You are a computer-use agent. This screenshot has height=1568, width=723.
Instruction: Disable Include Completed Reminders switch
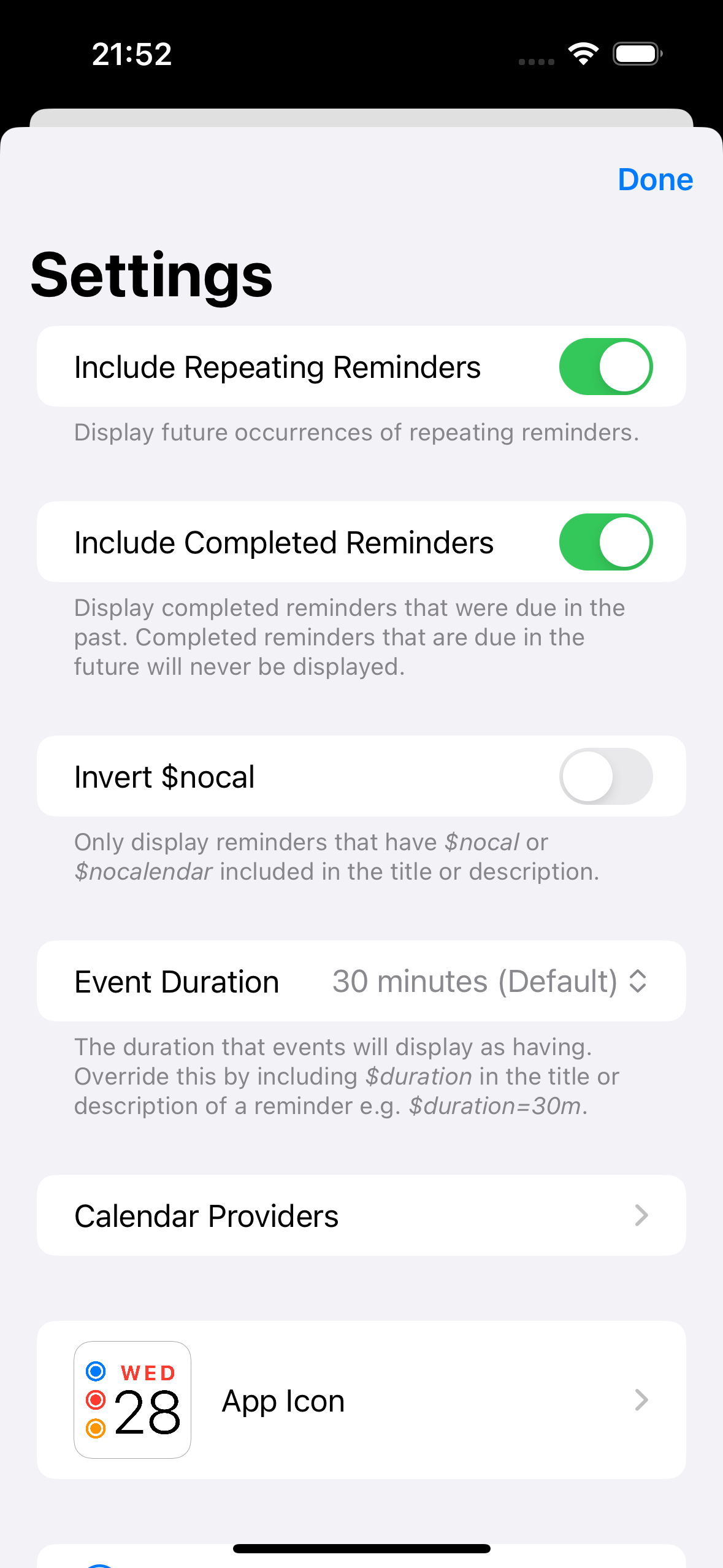[x=605, y=542]
